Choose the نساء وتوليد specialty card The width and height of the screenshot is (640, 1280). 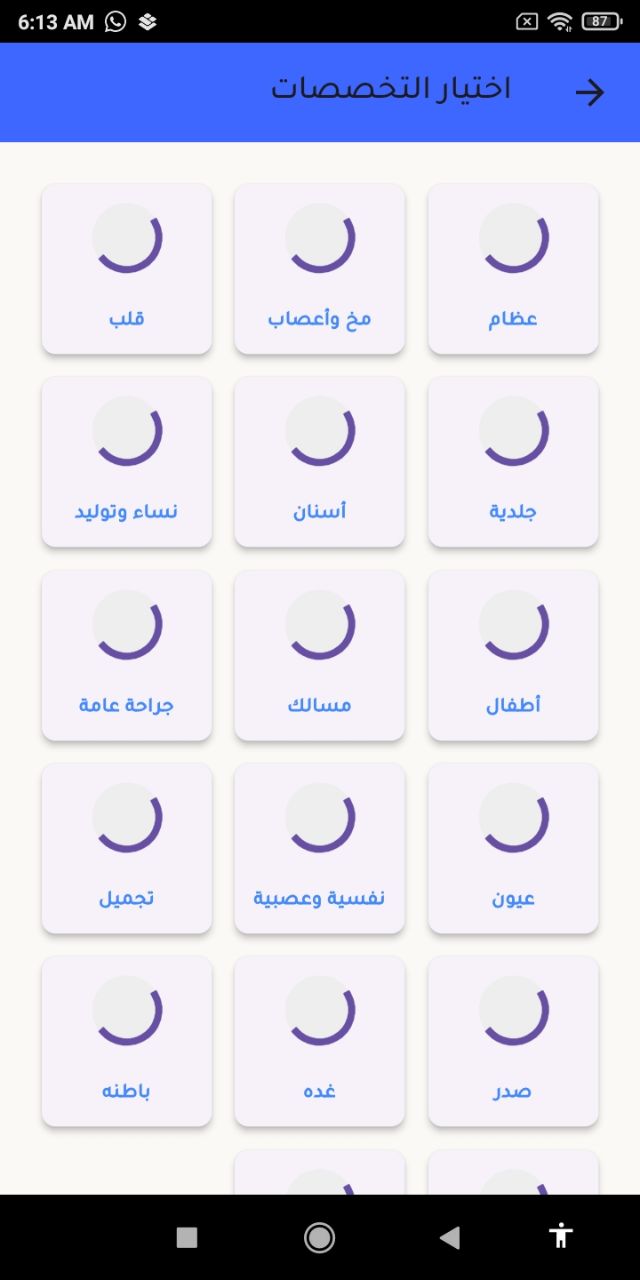tap(127, 461)
